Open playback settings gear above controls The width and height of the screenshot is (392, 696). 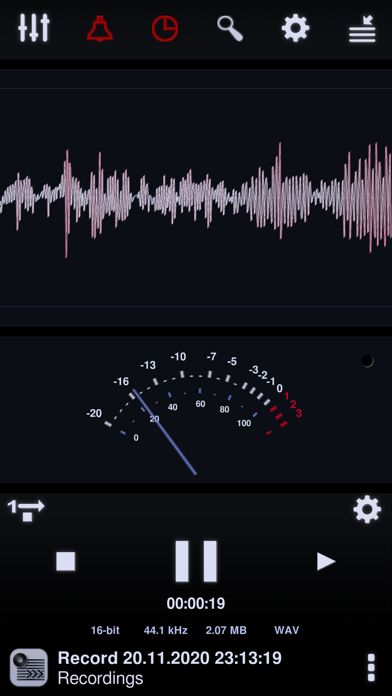pyautogui.click(x=367, y=510)
